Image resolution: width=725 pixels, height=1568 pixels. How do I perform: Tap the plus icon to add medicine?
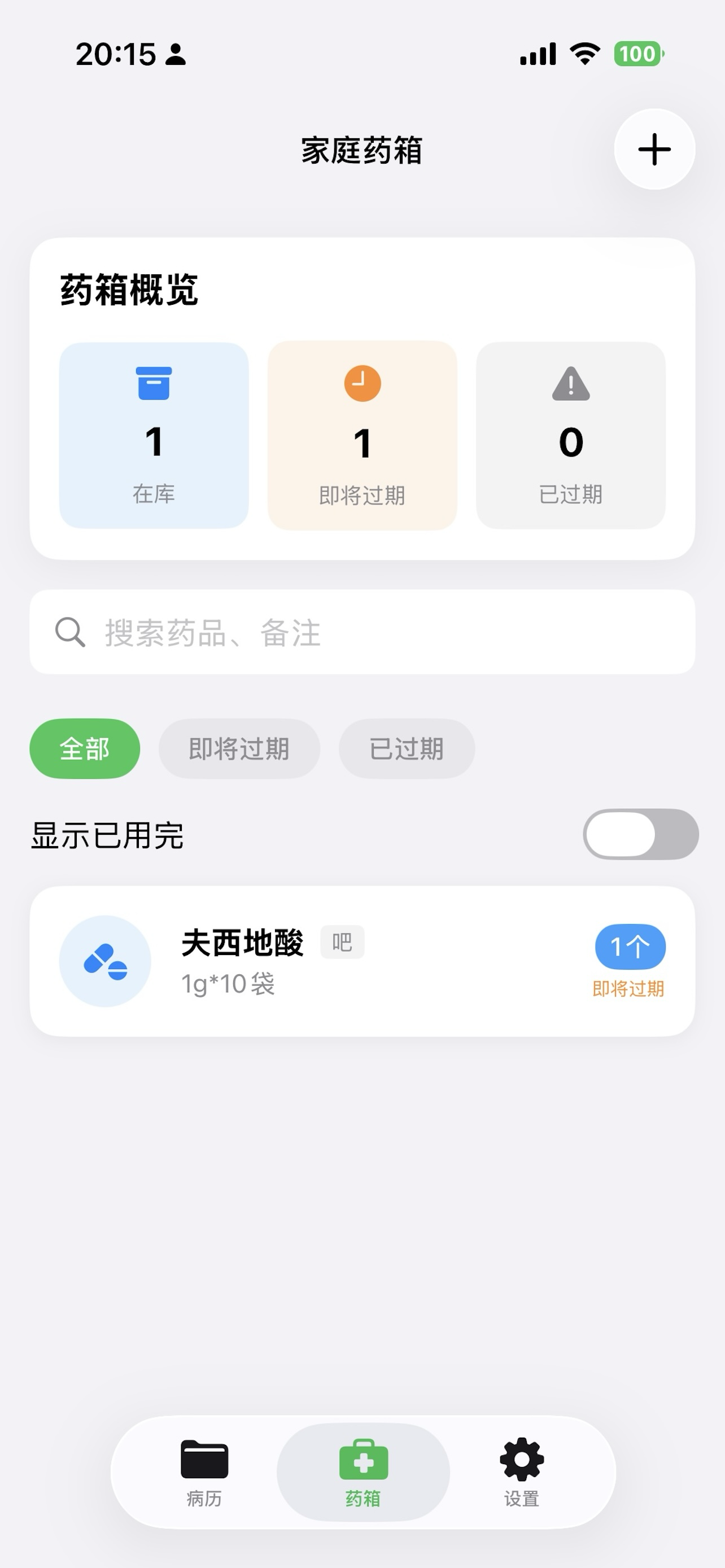tap(654, 150)
